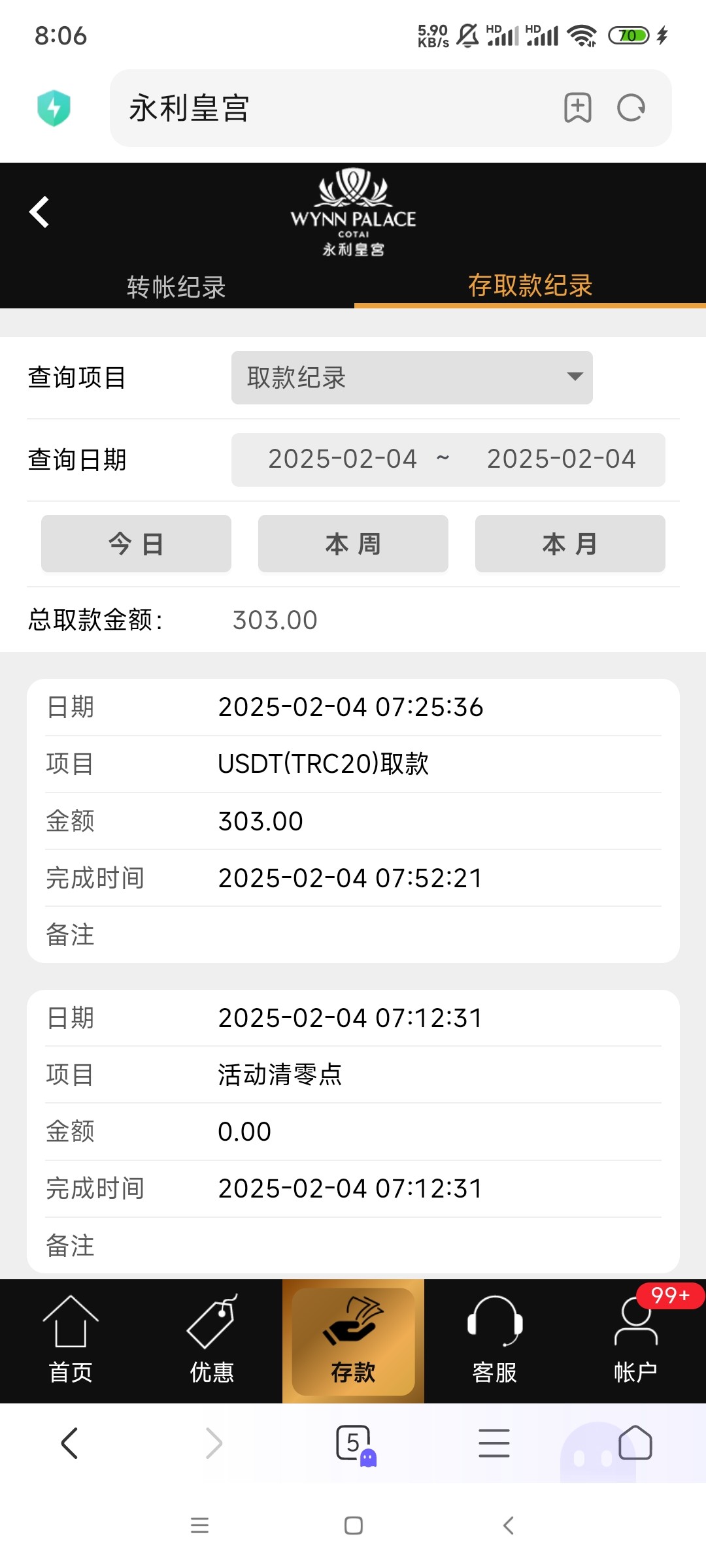706x1568 pixels.
Task: Go back using the white arrow in header
Action: pyautogui.click(x=39, y=212)
